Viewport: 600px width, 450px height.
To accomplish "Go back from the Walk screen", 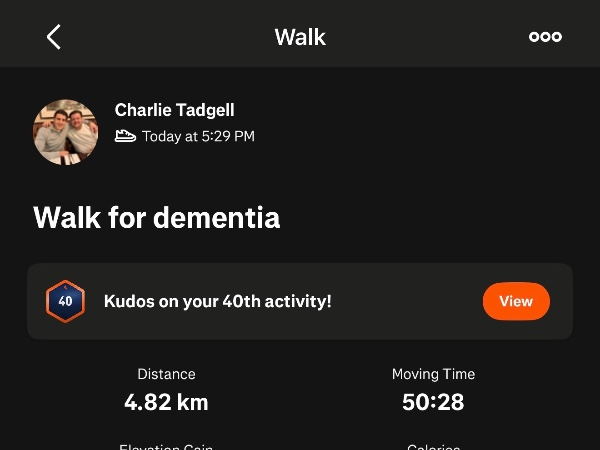I will point(54,37).
